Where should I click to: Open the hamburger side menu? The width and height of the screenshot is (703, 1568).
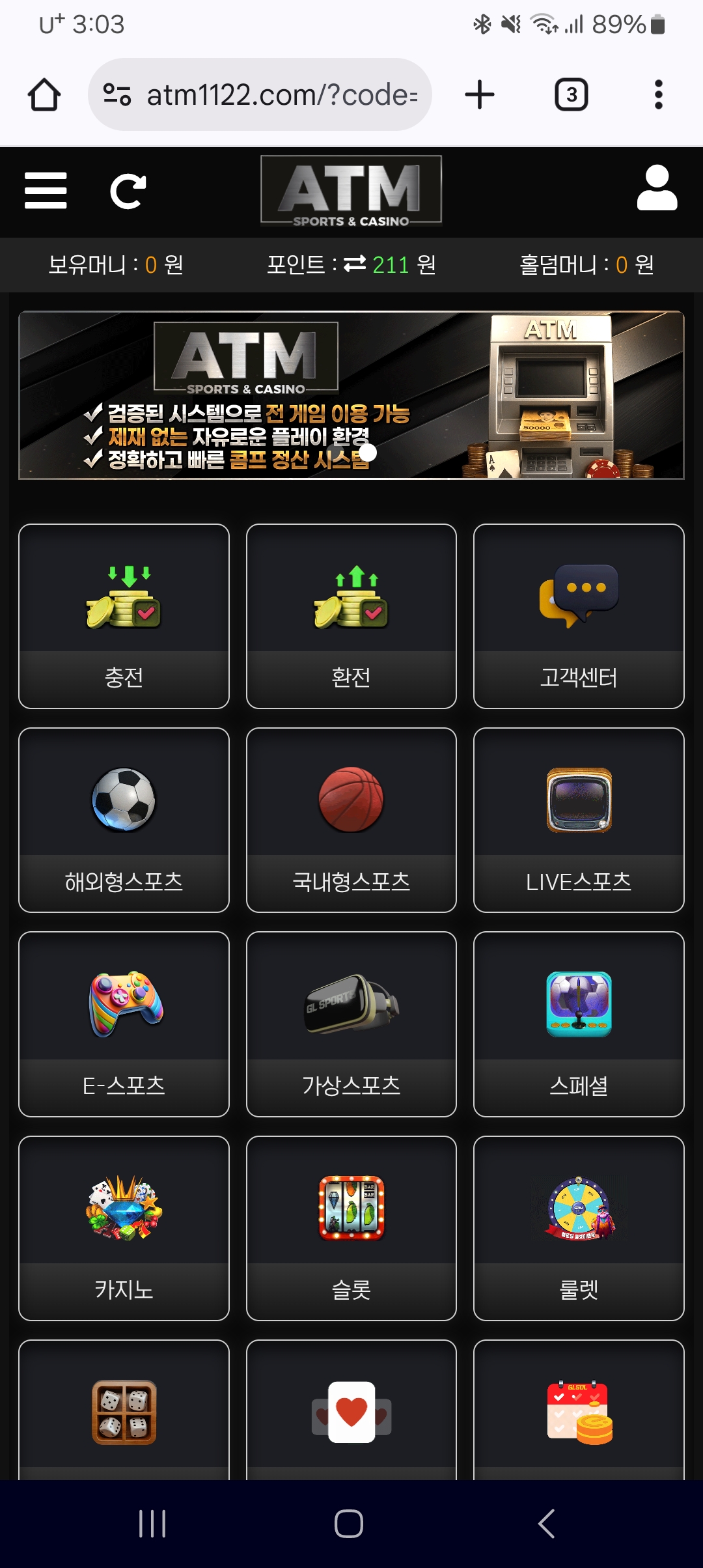point(46,191)
